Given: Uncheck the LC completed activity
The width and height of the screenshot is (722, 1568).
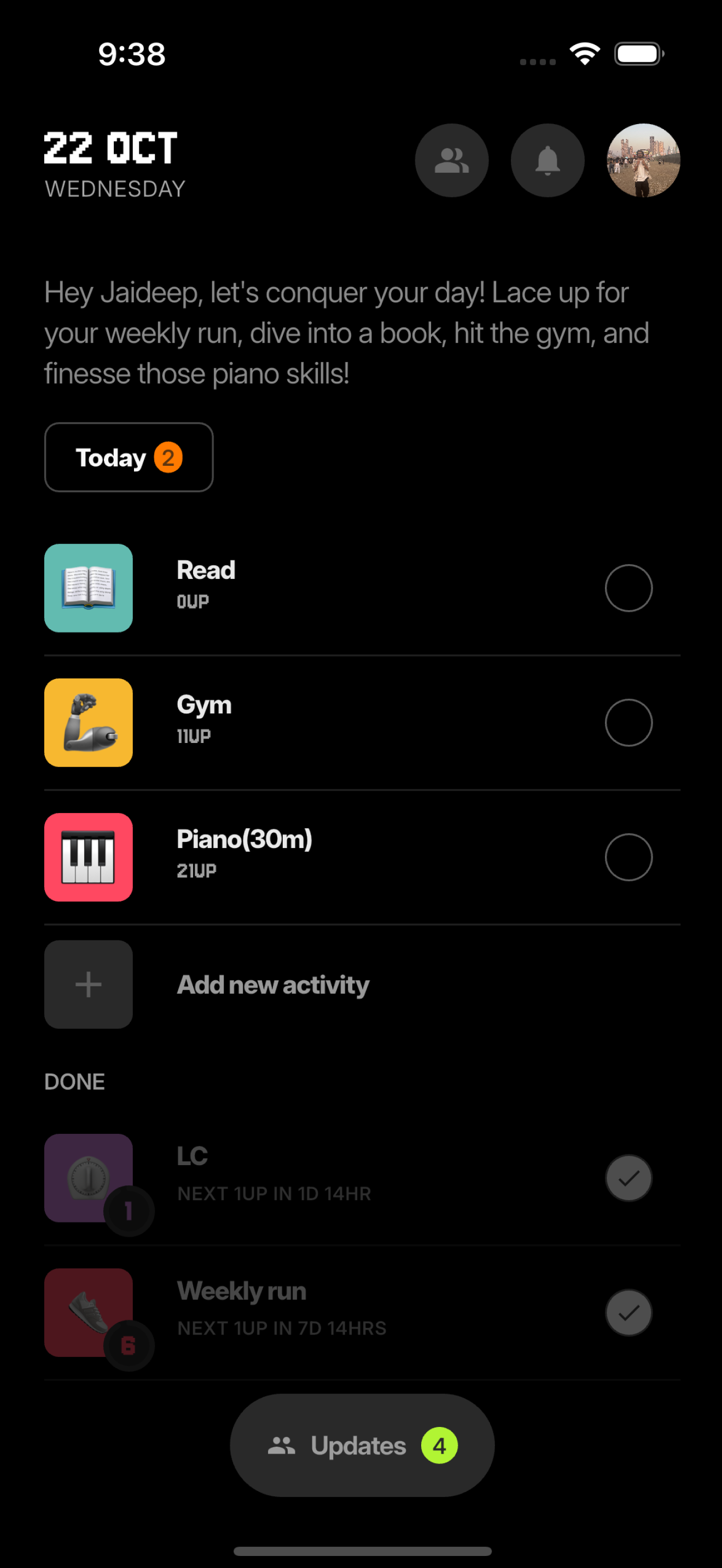Looking at the screenshot, I should [628, 1178].
